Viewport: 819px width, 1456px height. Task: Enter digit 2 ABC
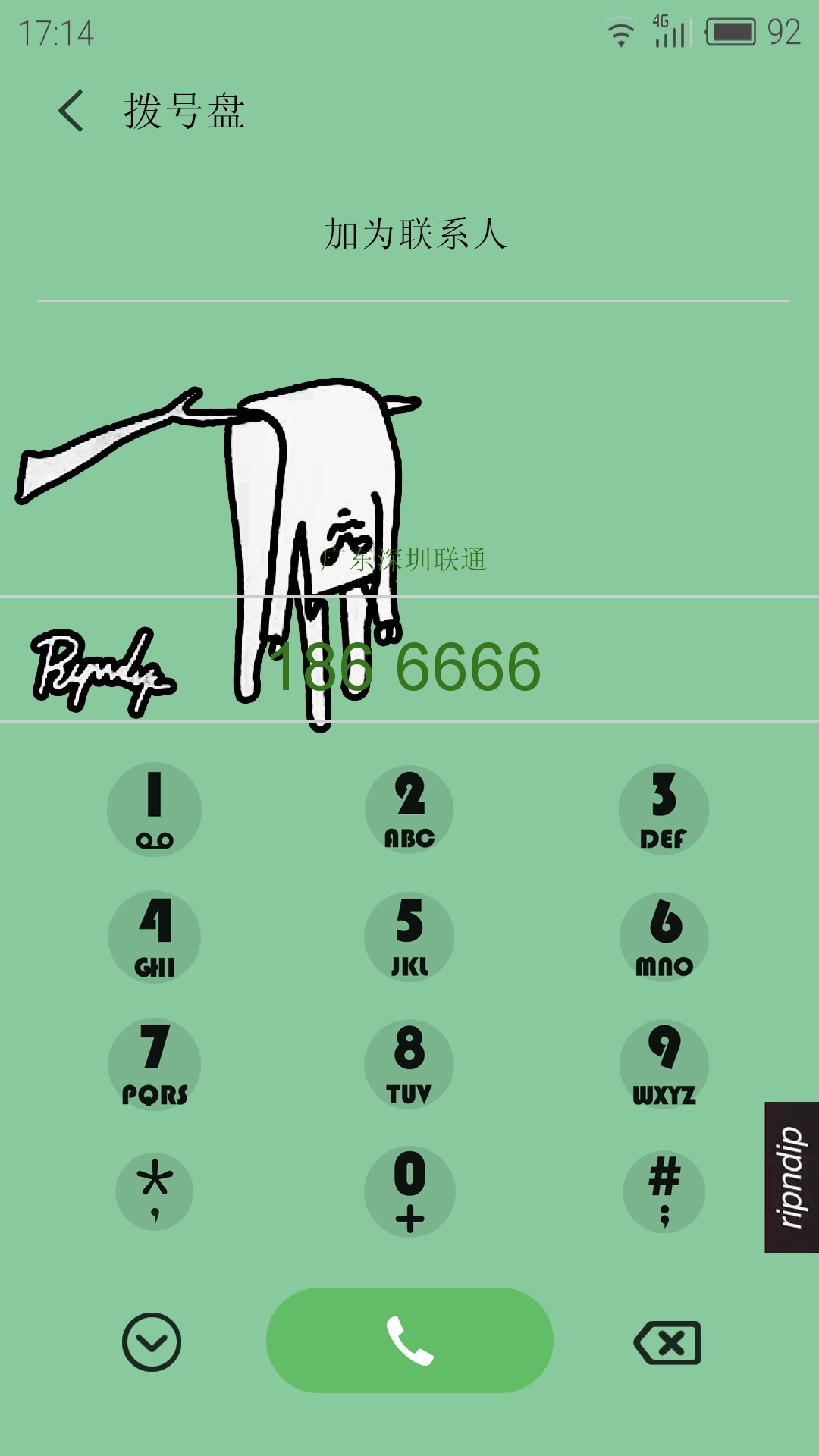409,809
